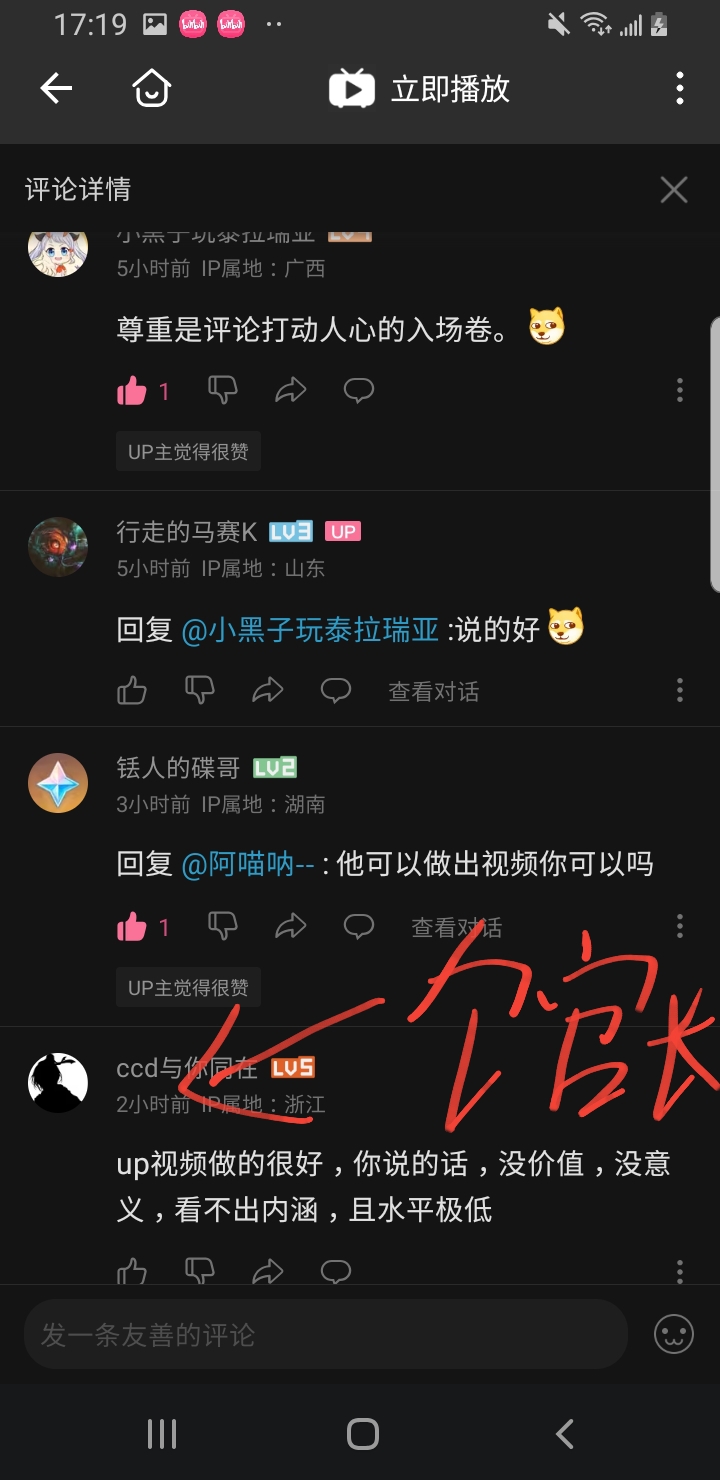The width and height of the screenshot is (720, 1480).
Task: Open the @阿喵呐-- mention link
Action: point(248,864)
